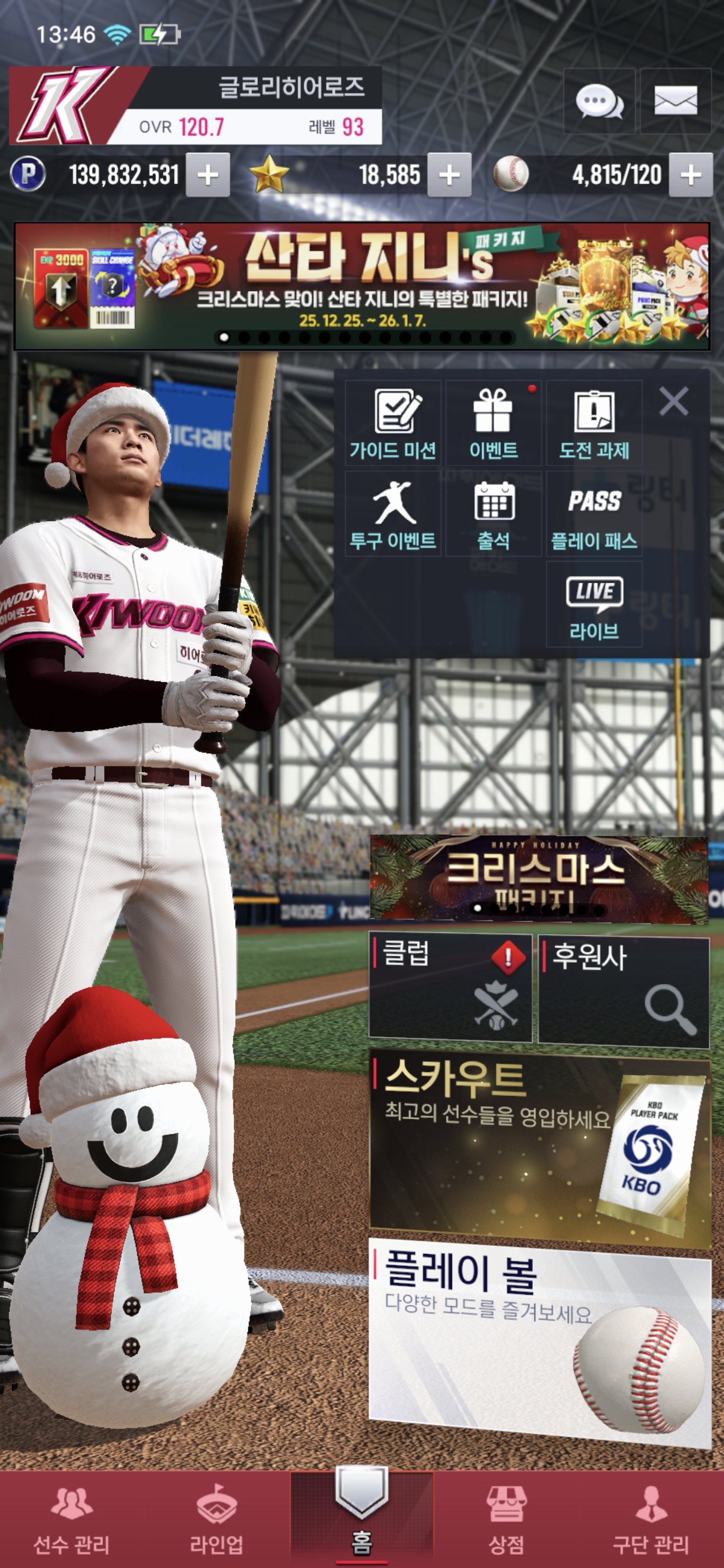
Task: Open 플레이 패스
Action: pos(594,514)
